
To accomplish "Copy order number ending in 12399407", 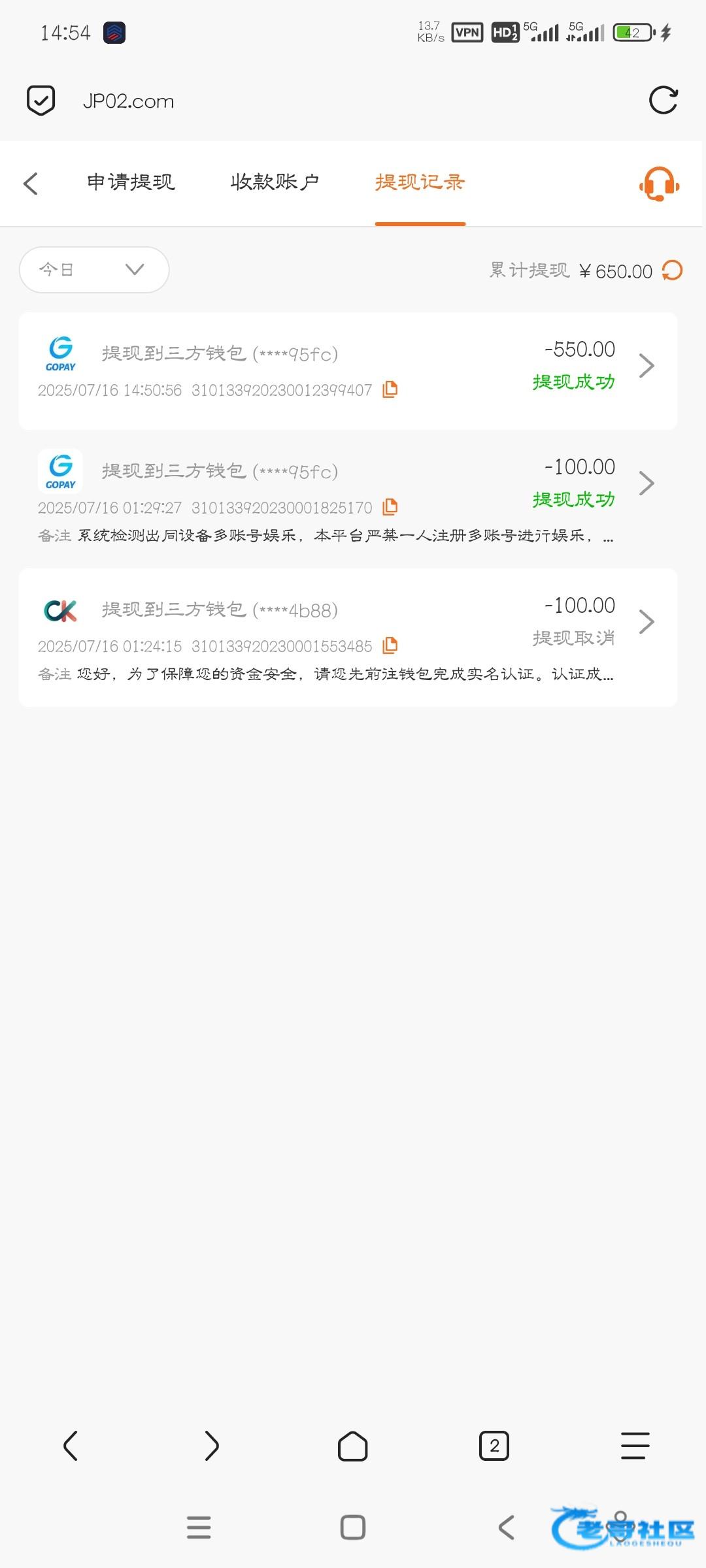I will [x=390, y=389].
